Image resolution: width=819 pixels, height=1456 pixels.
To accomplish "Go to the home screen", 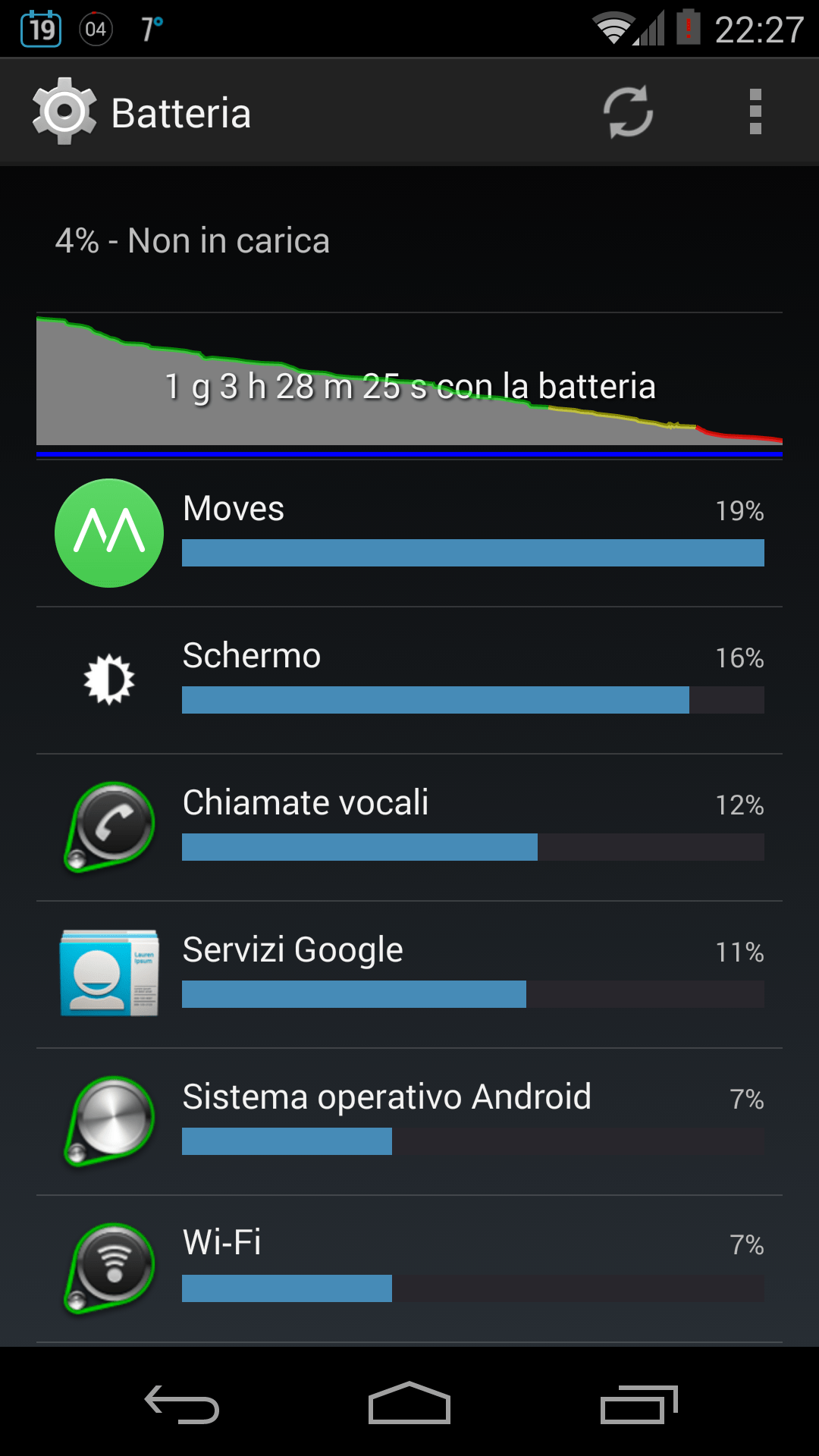I will point(409,1404).
